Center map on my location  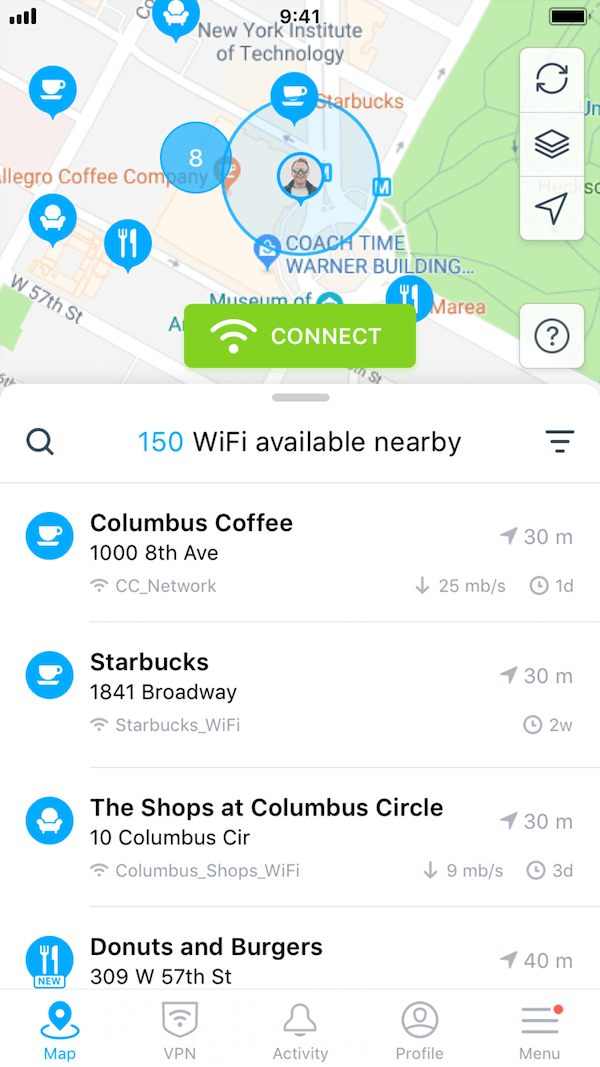coord(552,207)
